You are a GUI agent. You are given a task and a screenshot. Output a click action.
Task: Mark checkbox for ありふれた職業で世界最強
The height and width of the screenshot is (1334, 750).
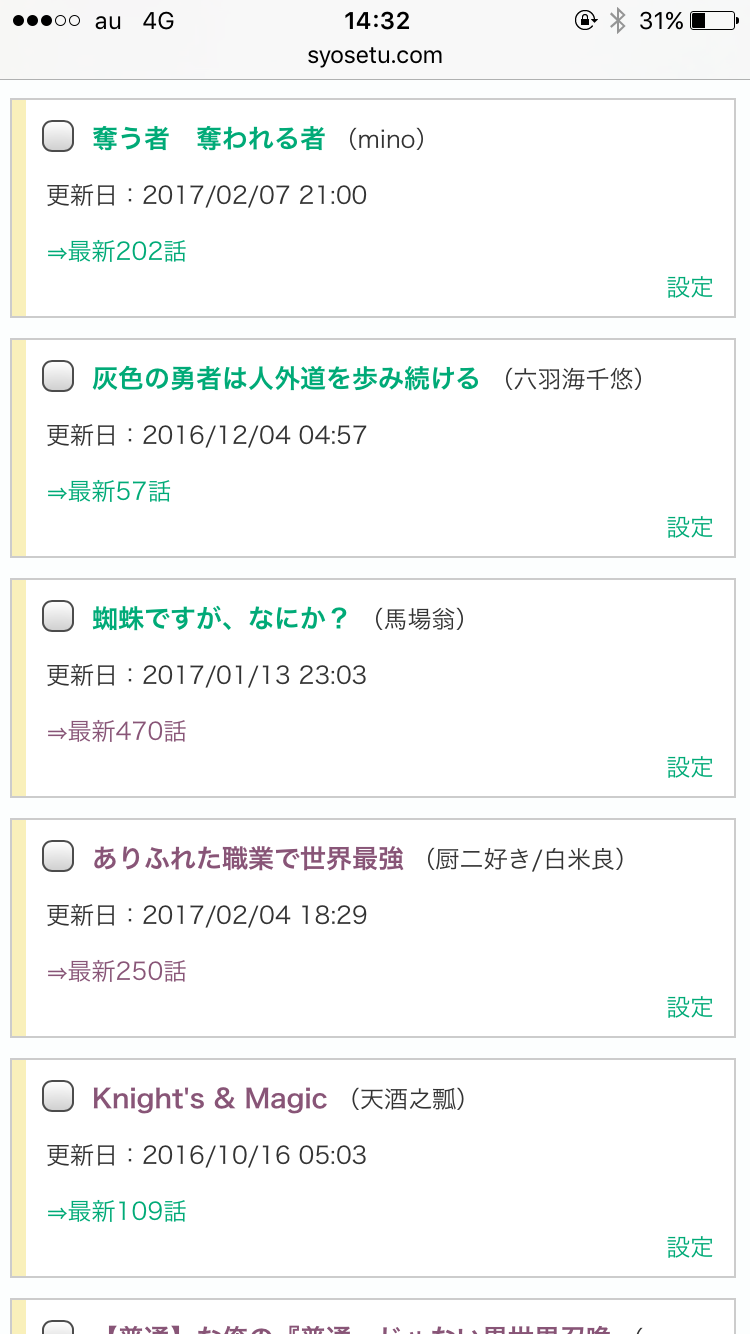tap(58, 857)
